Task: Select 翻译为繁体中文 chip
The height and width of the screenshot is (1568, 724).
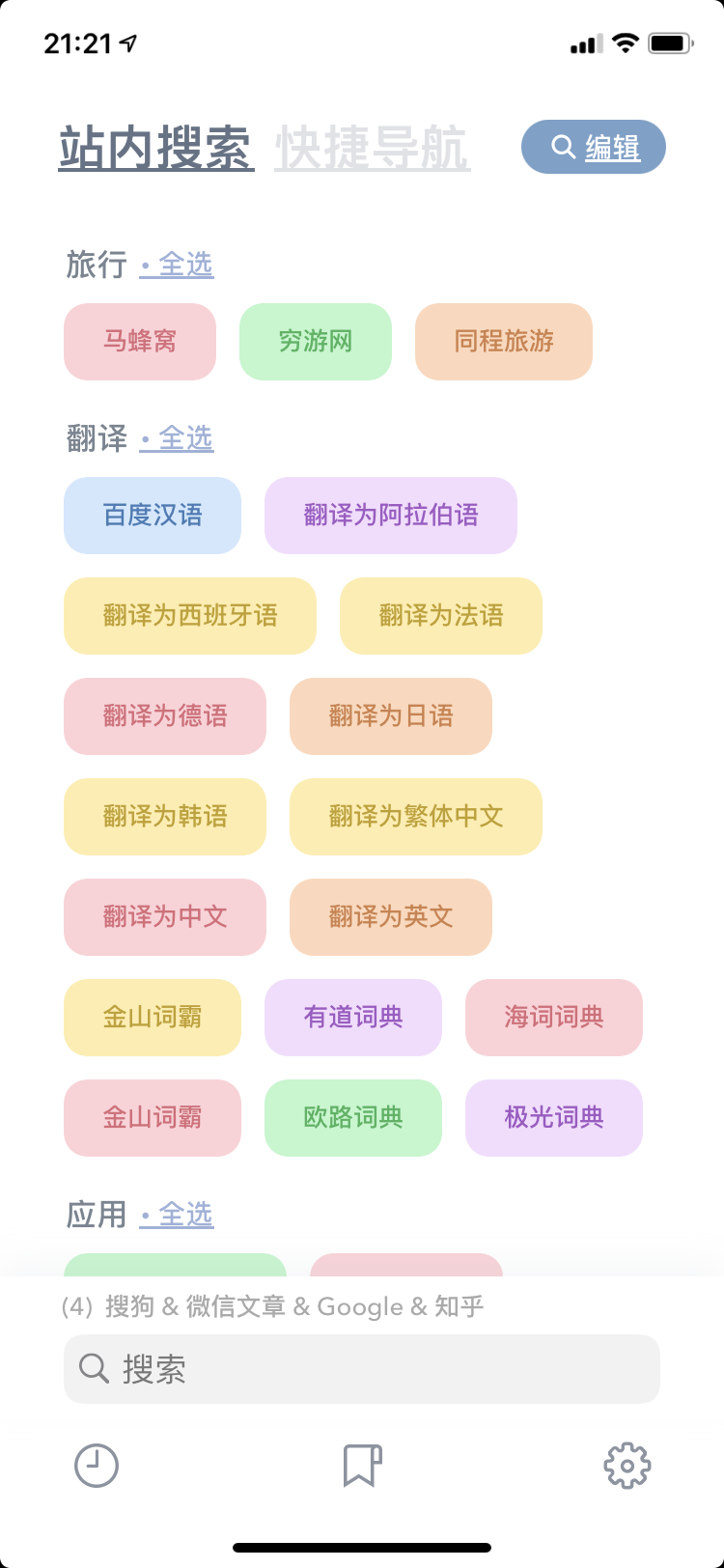Action: click(416, 817)
